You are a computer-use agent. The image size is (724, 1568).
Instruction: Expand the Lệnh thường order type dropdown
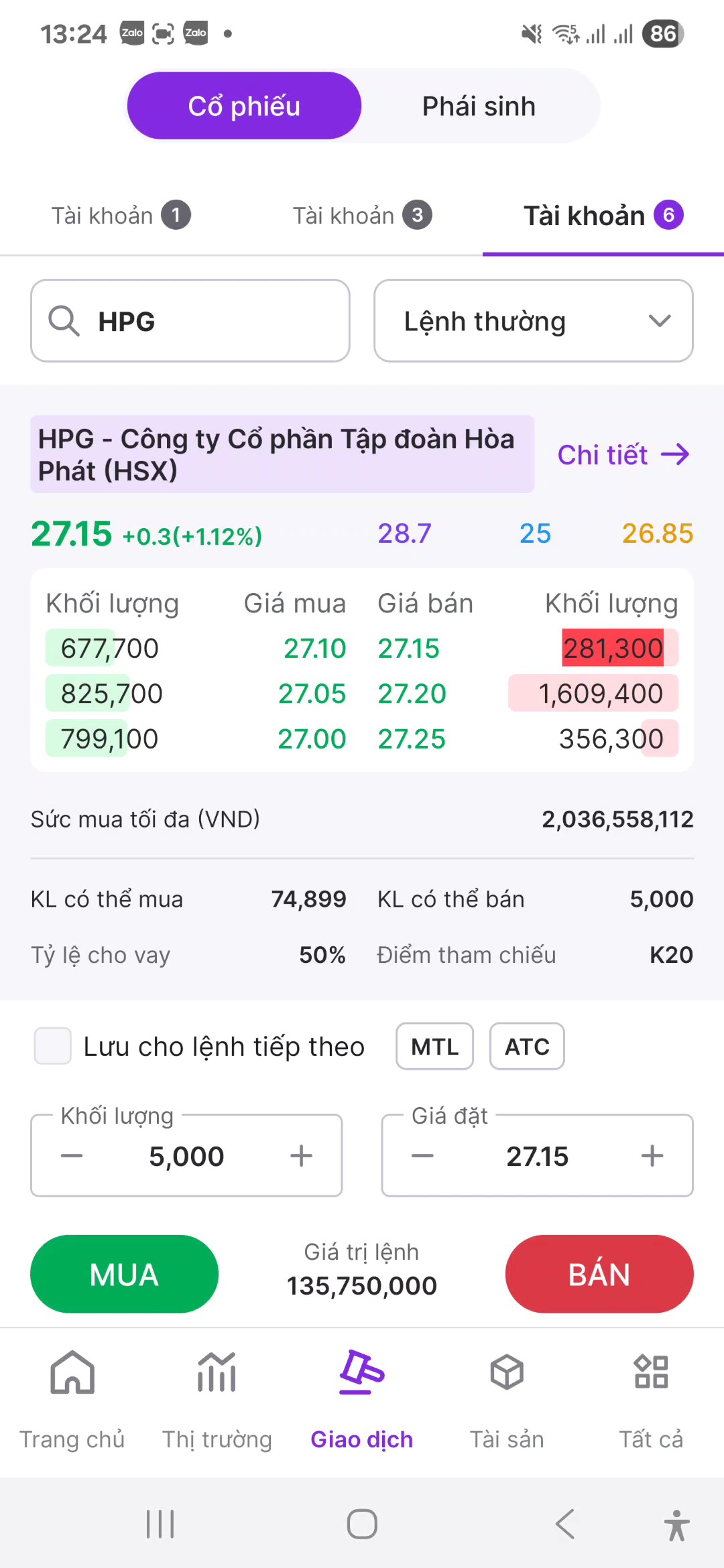(533, 321)
